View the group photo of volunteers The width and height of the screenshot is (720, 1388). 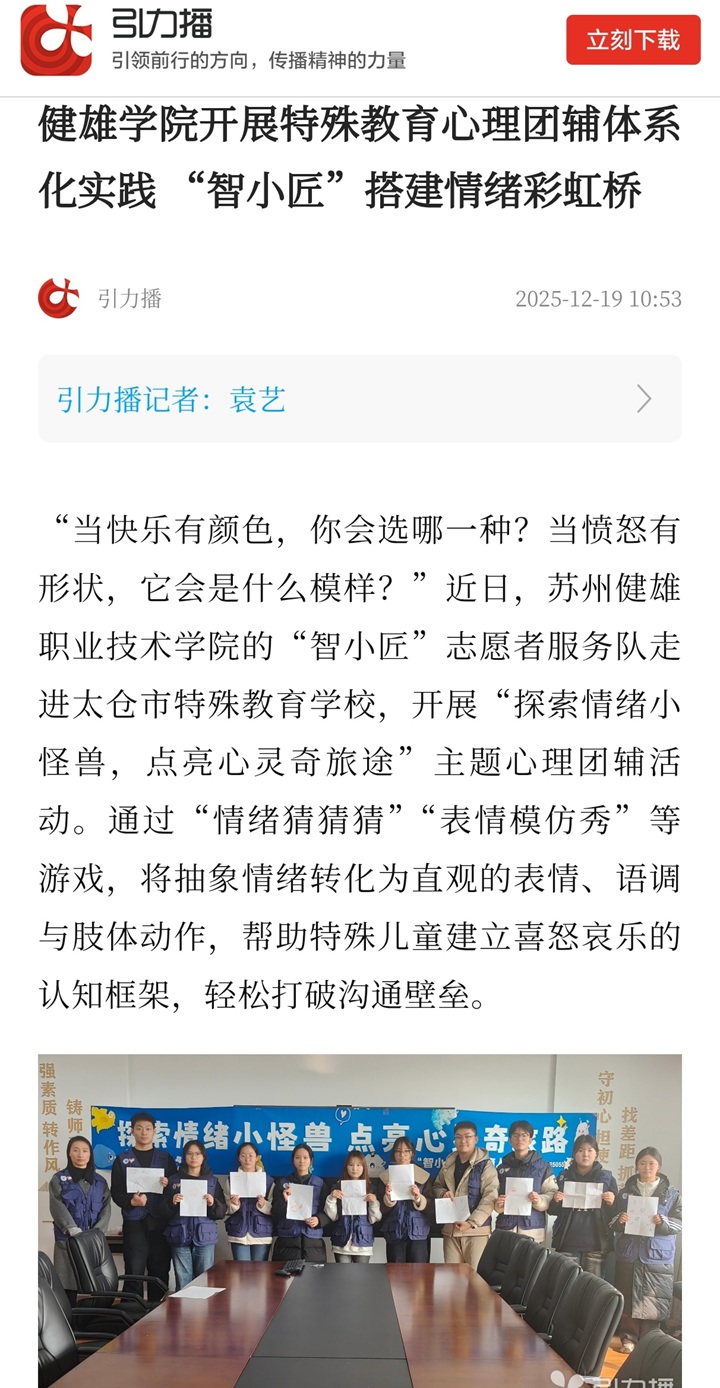coord(360,1220)
